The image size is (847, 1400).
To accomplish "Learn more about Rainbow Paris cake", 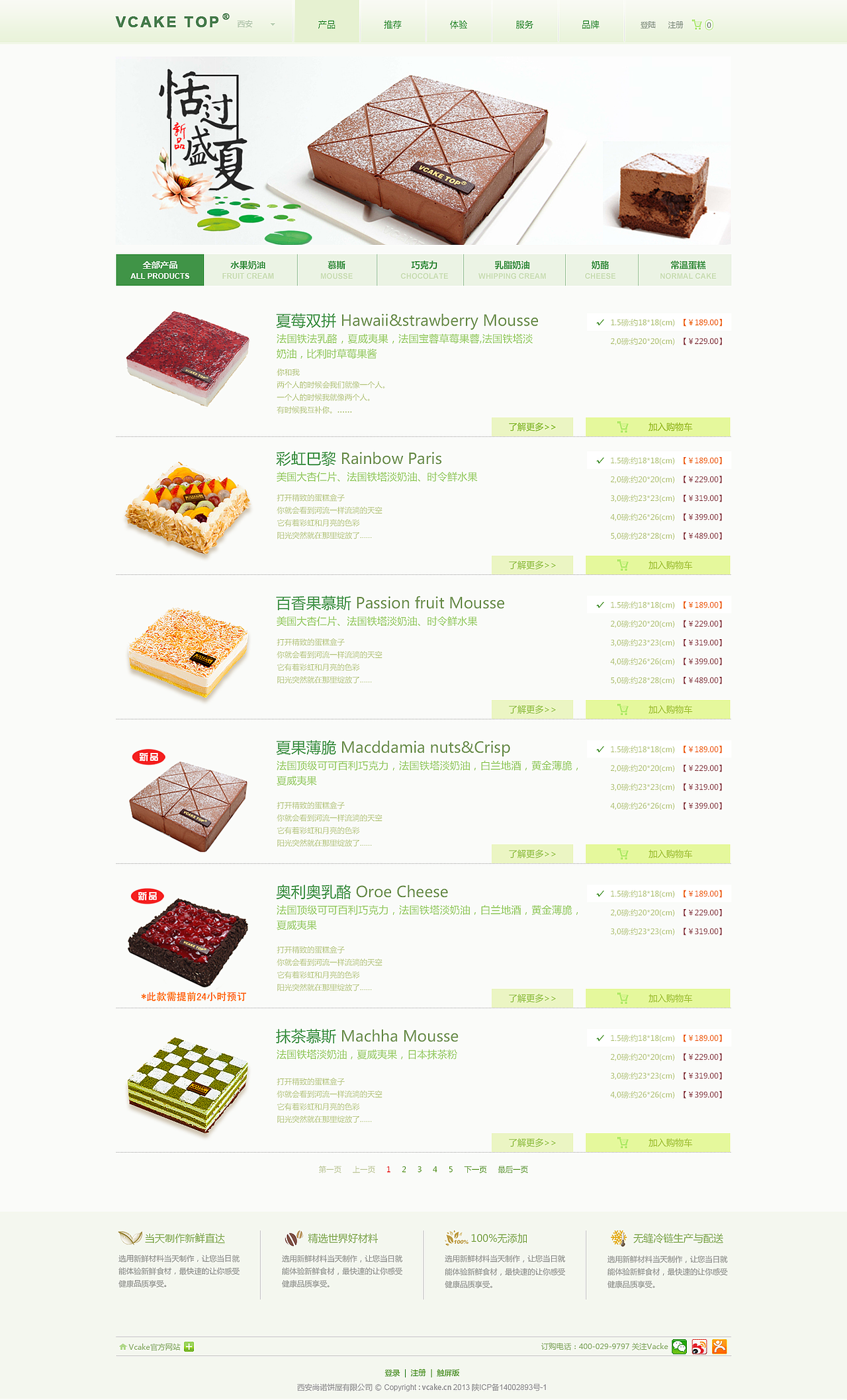I will point(532,565).
